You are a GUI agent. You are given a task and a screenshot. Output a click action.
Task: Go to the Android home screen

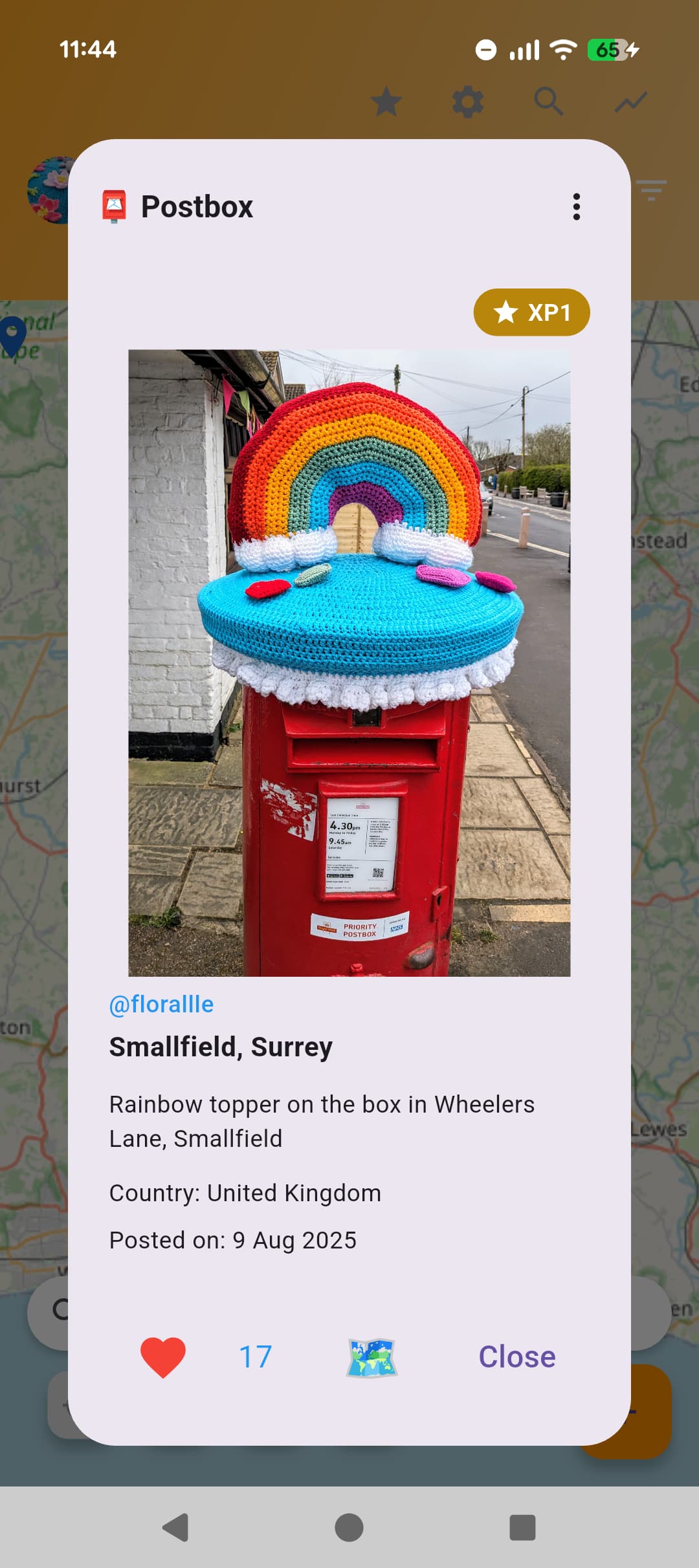[x=349, y=1527]
